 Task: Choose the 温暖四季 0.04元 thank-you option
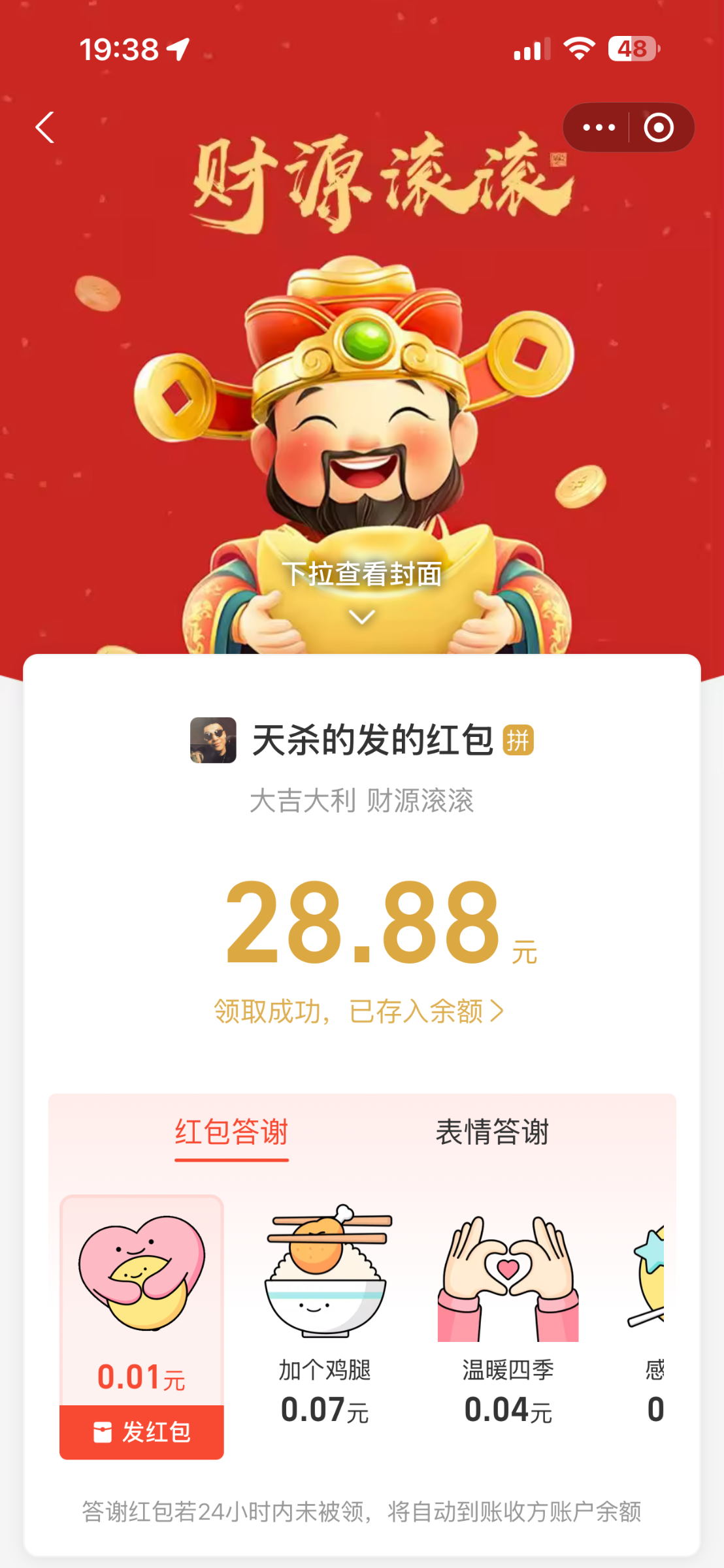point(508,1313)
